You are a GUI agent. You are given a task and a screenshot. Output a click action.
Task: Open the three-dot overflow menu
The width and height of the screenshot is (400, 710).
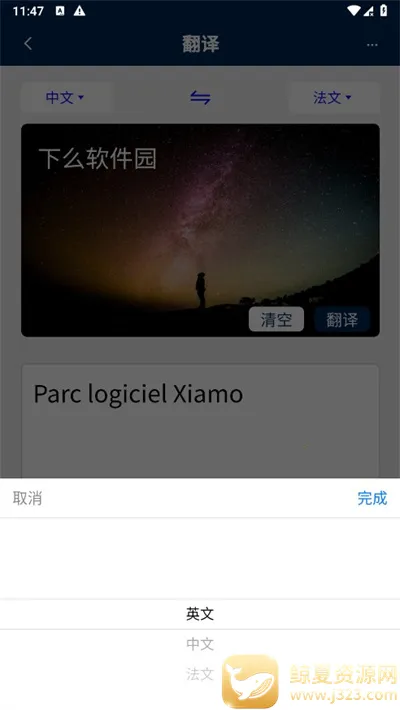coord(372,45)
